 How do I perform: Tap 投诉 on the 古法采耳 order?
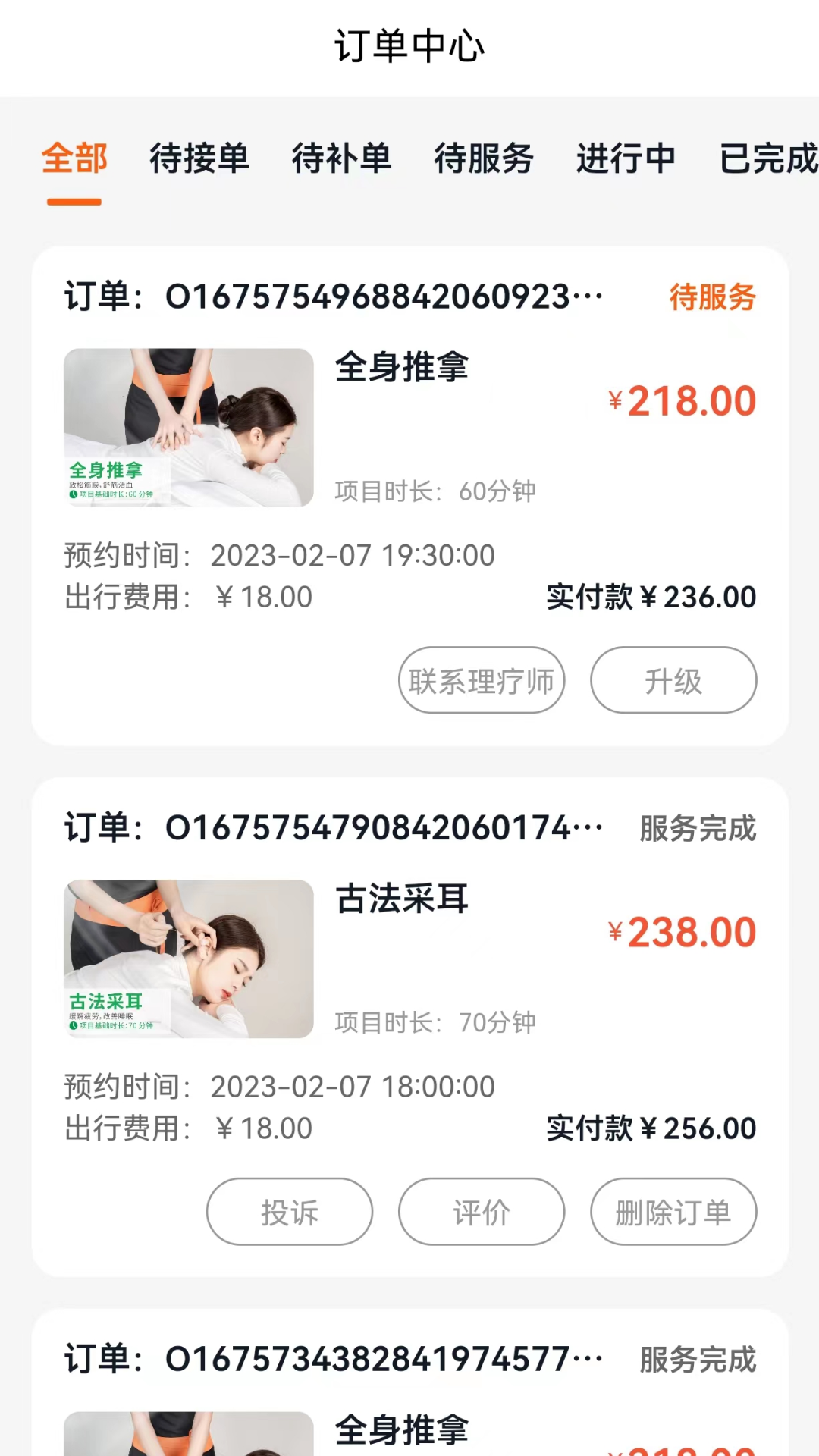(x=289, y=1212)
